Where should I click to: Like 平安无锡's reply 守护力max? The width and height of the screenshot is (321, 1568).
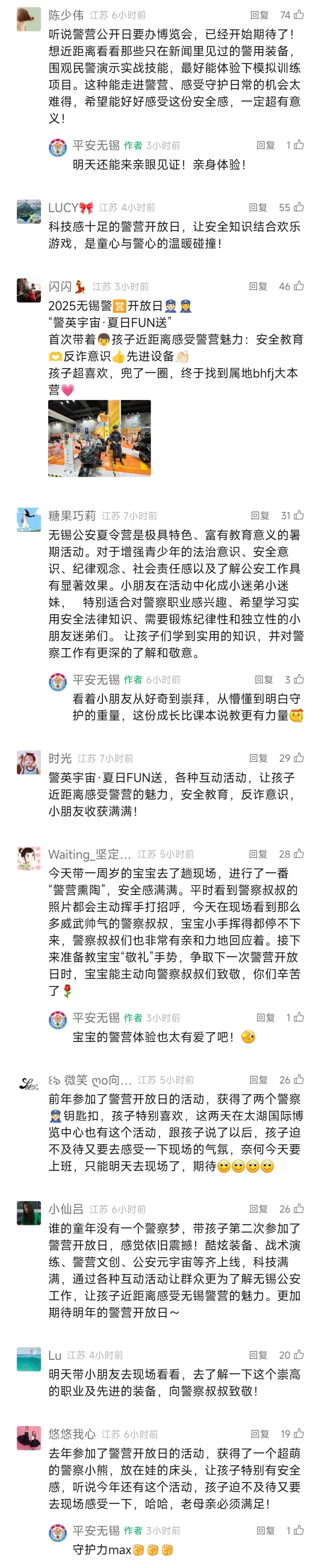(298, 1530)
